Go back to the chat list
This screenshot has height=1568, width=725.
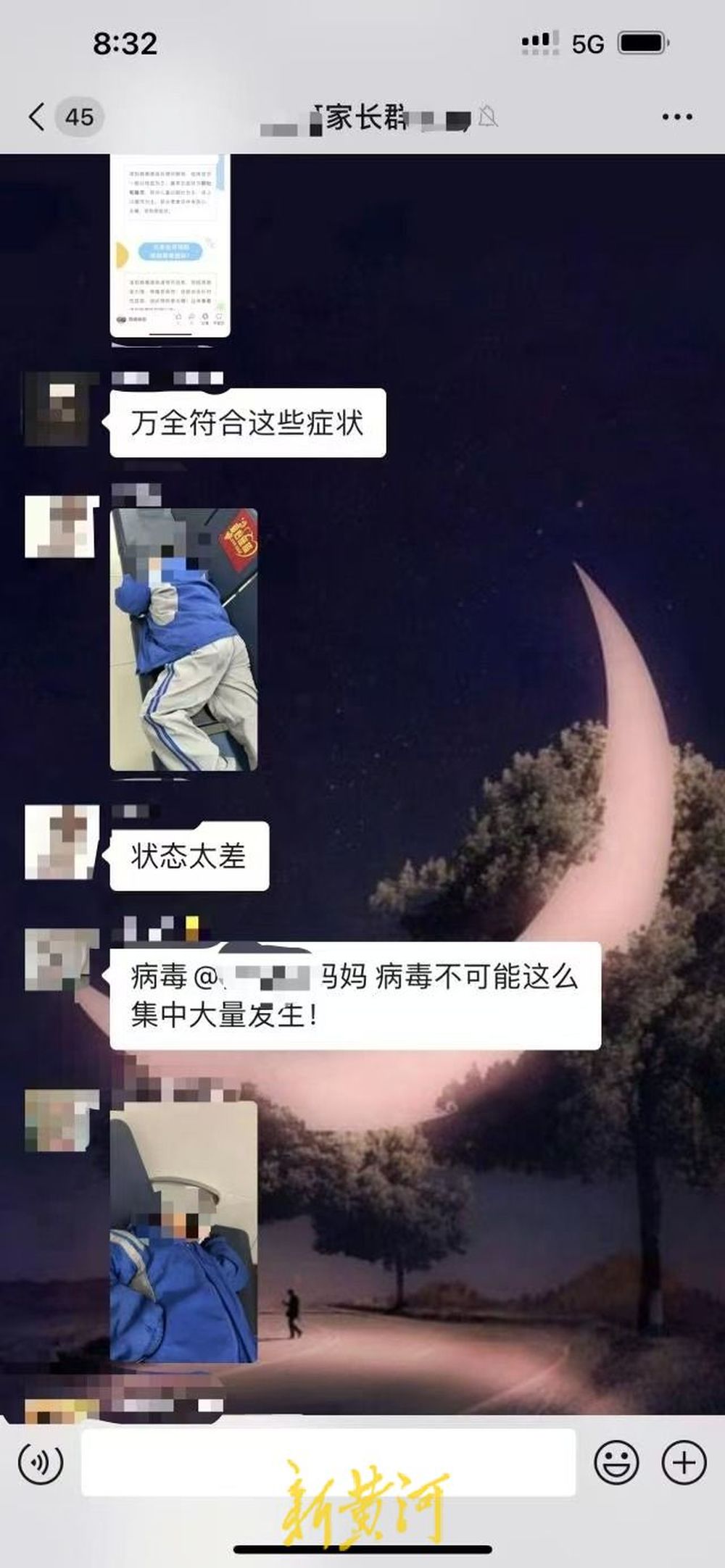click(x=38, y=117)
